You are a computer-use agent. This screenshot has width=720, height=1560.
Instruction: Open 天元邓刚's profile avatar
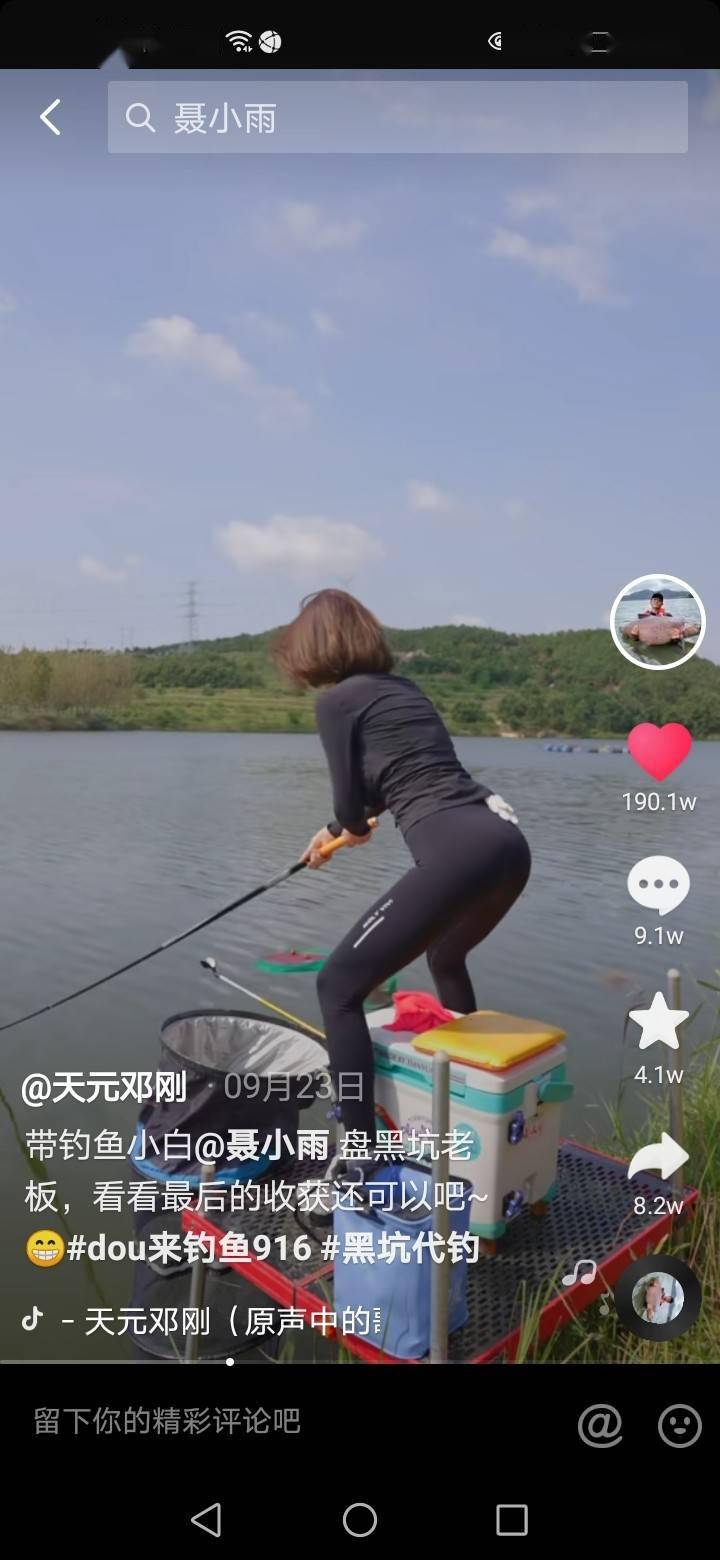click(658, 622)
